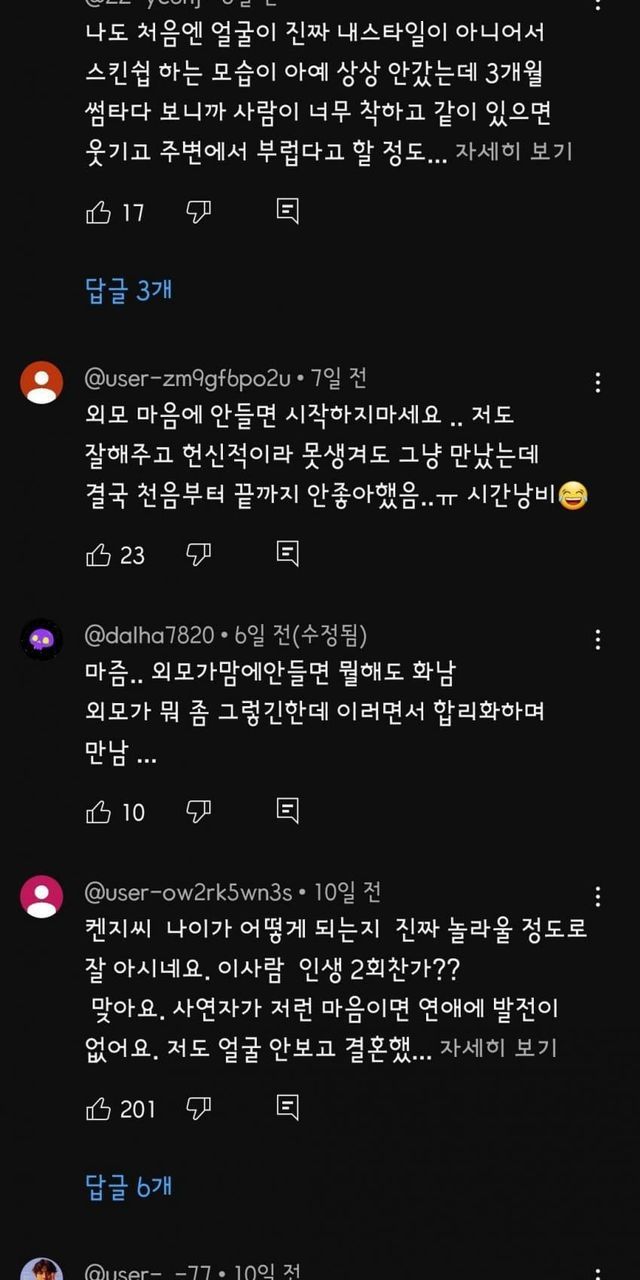Reply to the comment with 201 likes
This screenshot has height=1280, width=640.
click(x=287, y=1107)
